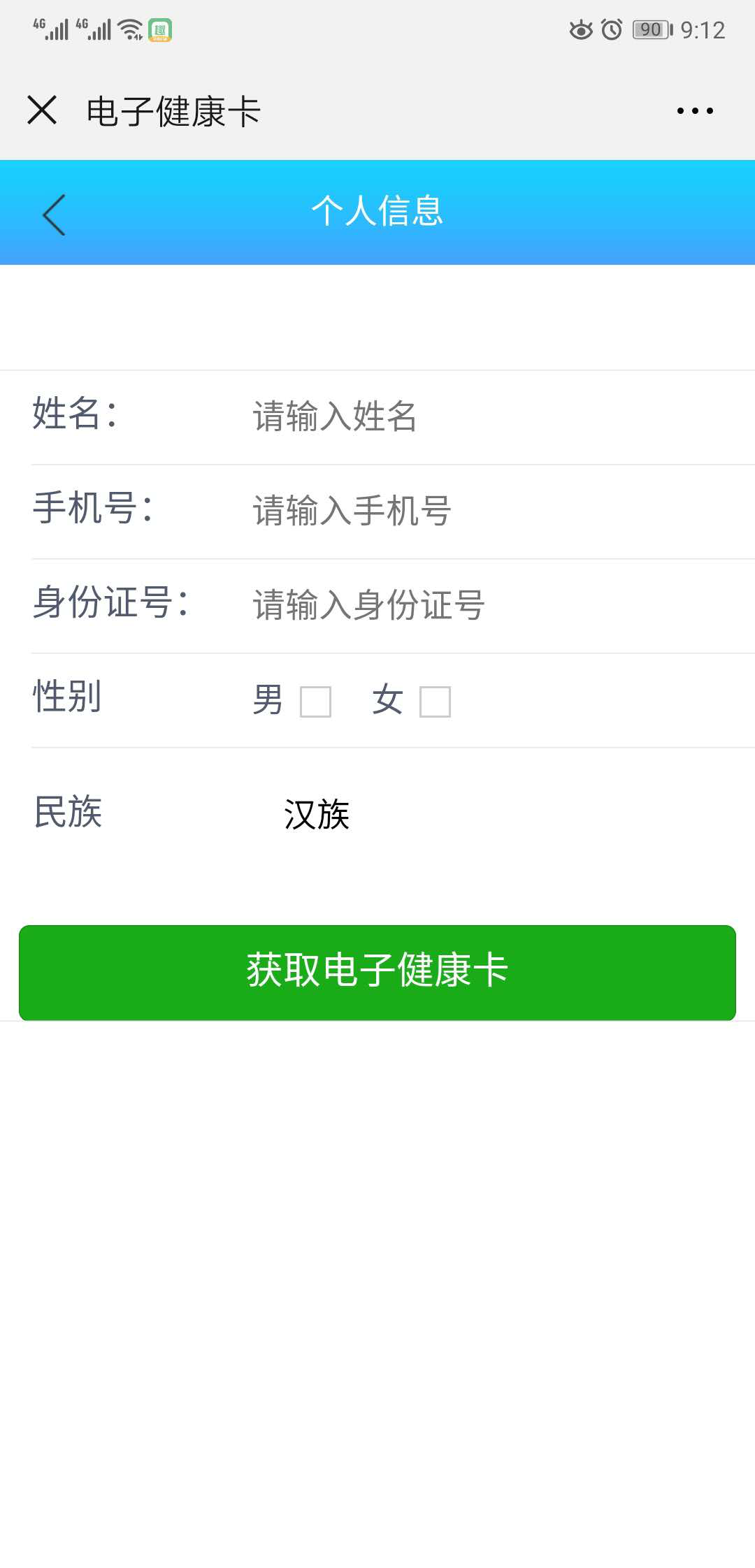Open the three-dot overflow menu
Screen dimensions: 755x1568
(695, 110)
